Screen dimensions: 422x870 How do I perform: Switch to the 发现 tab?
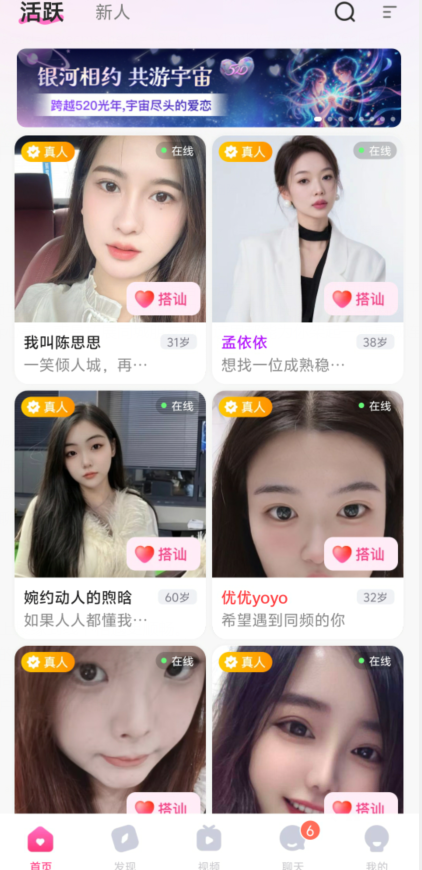(x=125, y=846)
